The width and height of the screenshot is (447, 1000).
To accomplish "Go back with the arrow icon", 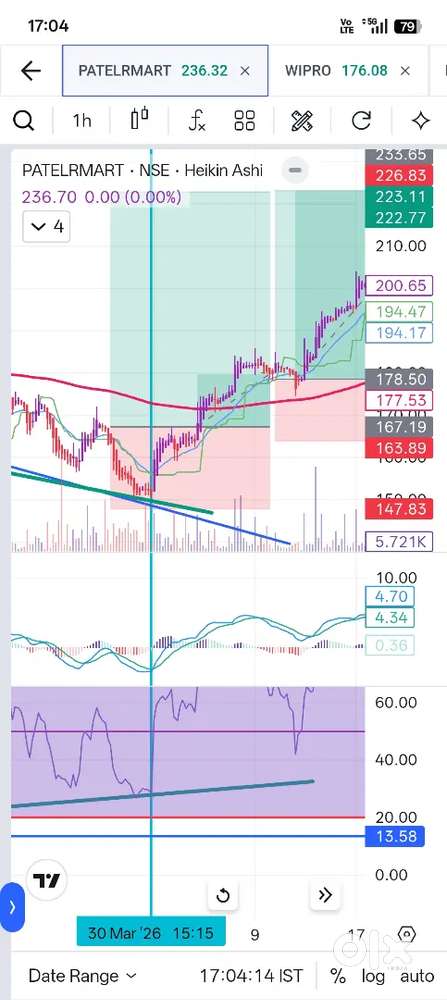I will (30, 70).
